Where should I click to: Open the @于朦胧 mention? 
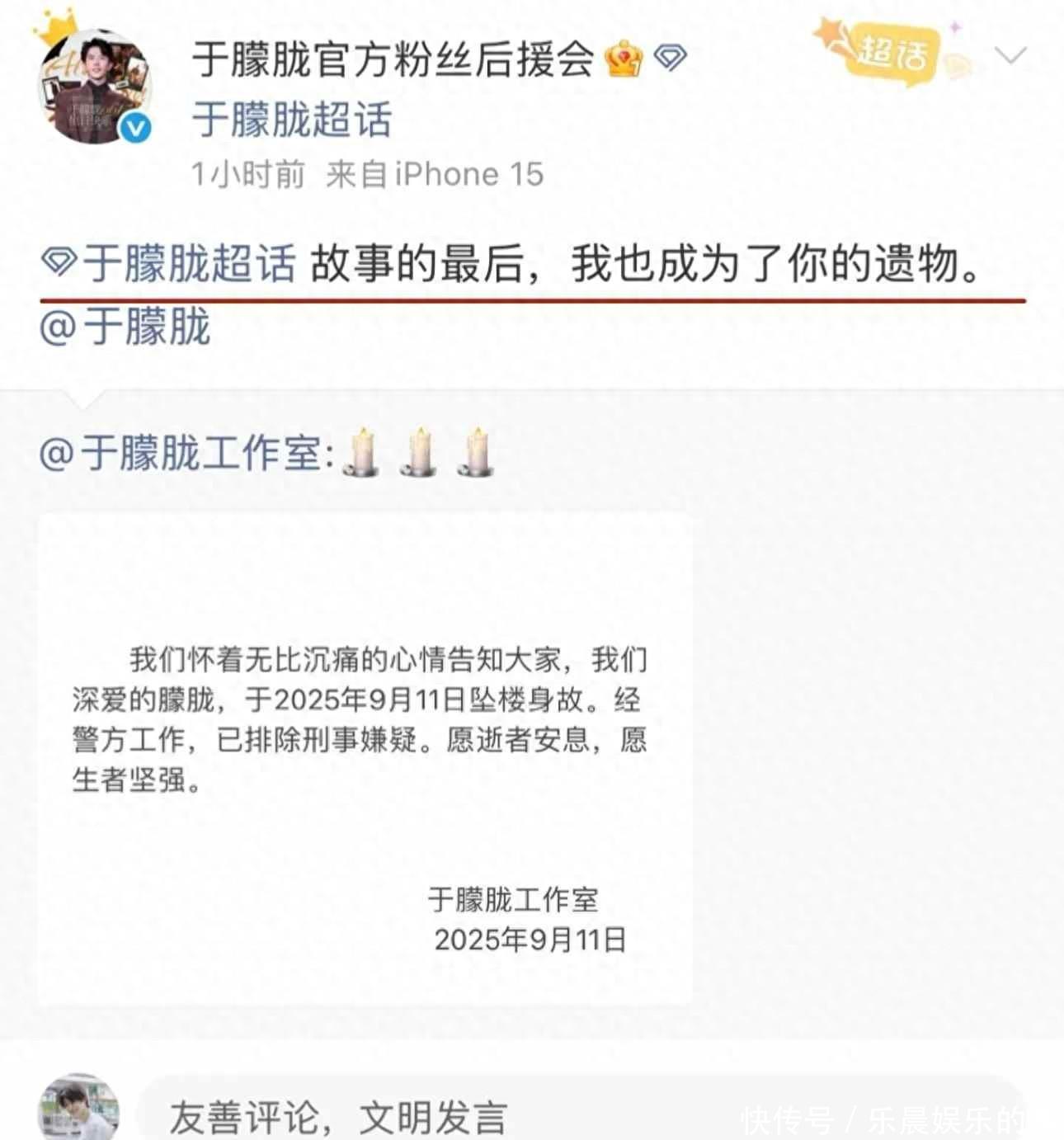click(x=125, y=327)
